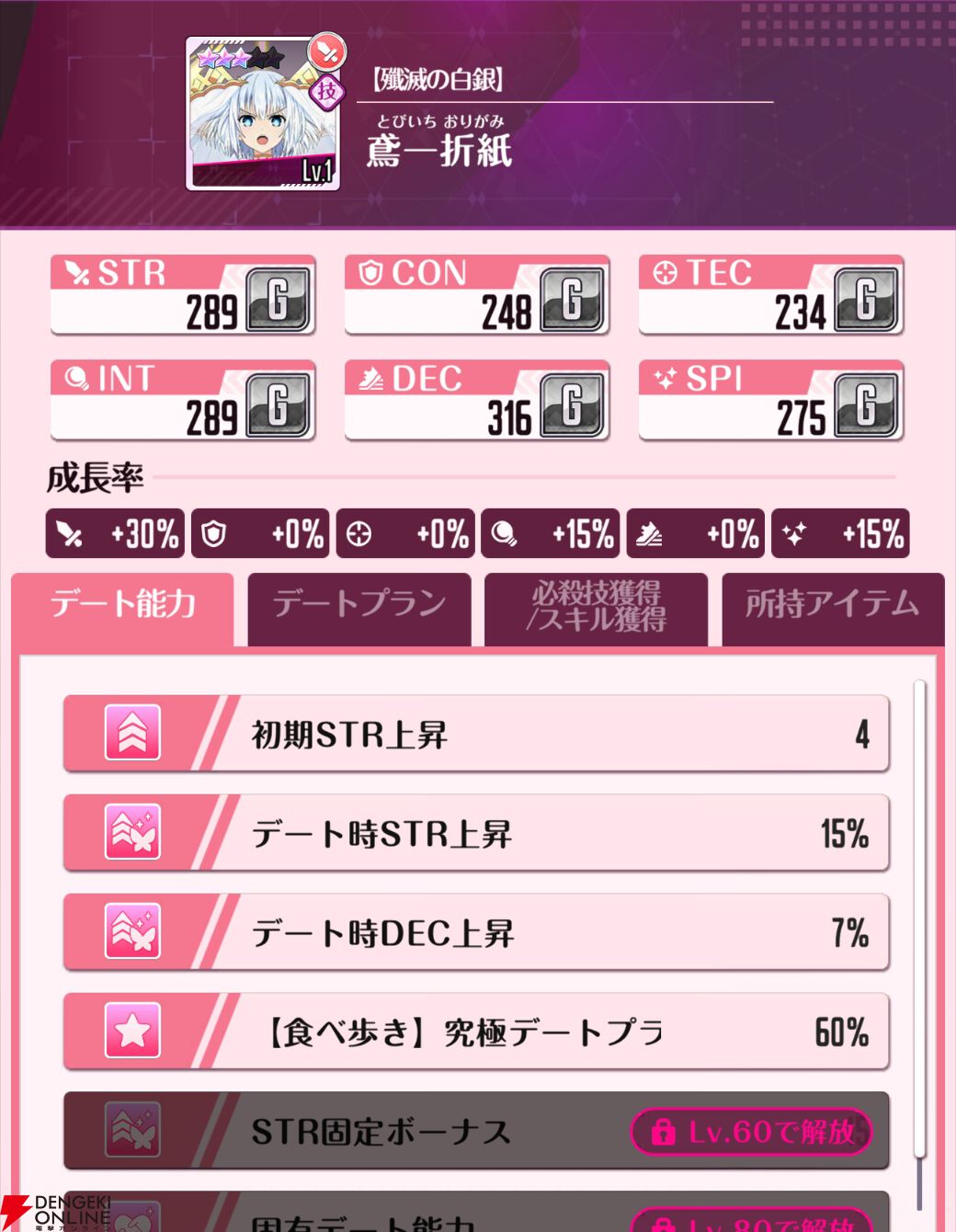956x1232 pixels.
Task: Switch to the 所持アイテム tab
Action: 833,606
